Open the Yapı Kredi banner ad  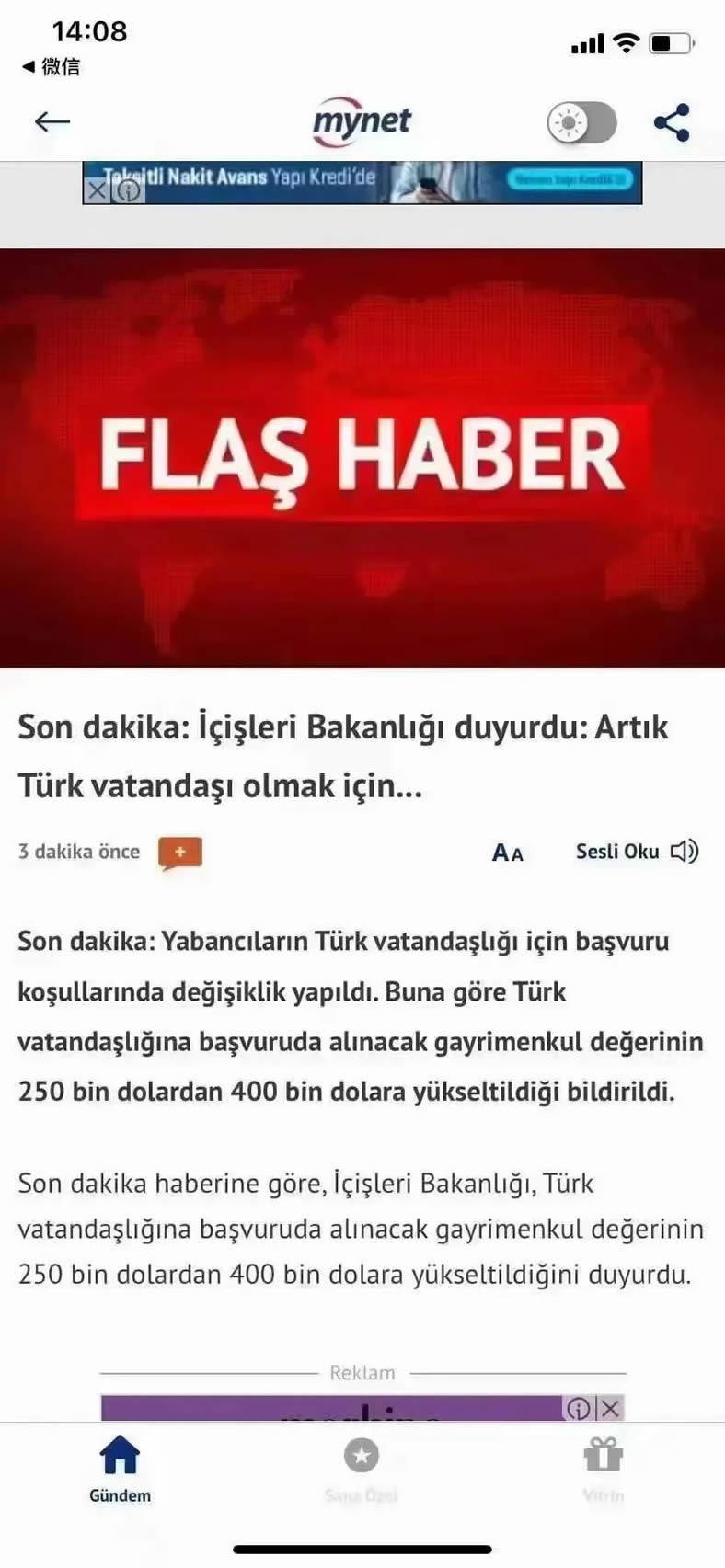pyautogui.click(x=386, y=181)
